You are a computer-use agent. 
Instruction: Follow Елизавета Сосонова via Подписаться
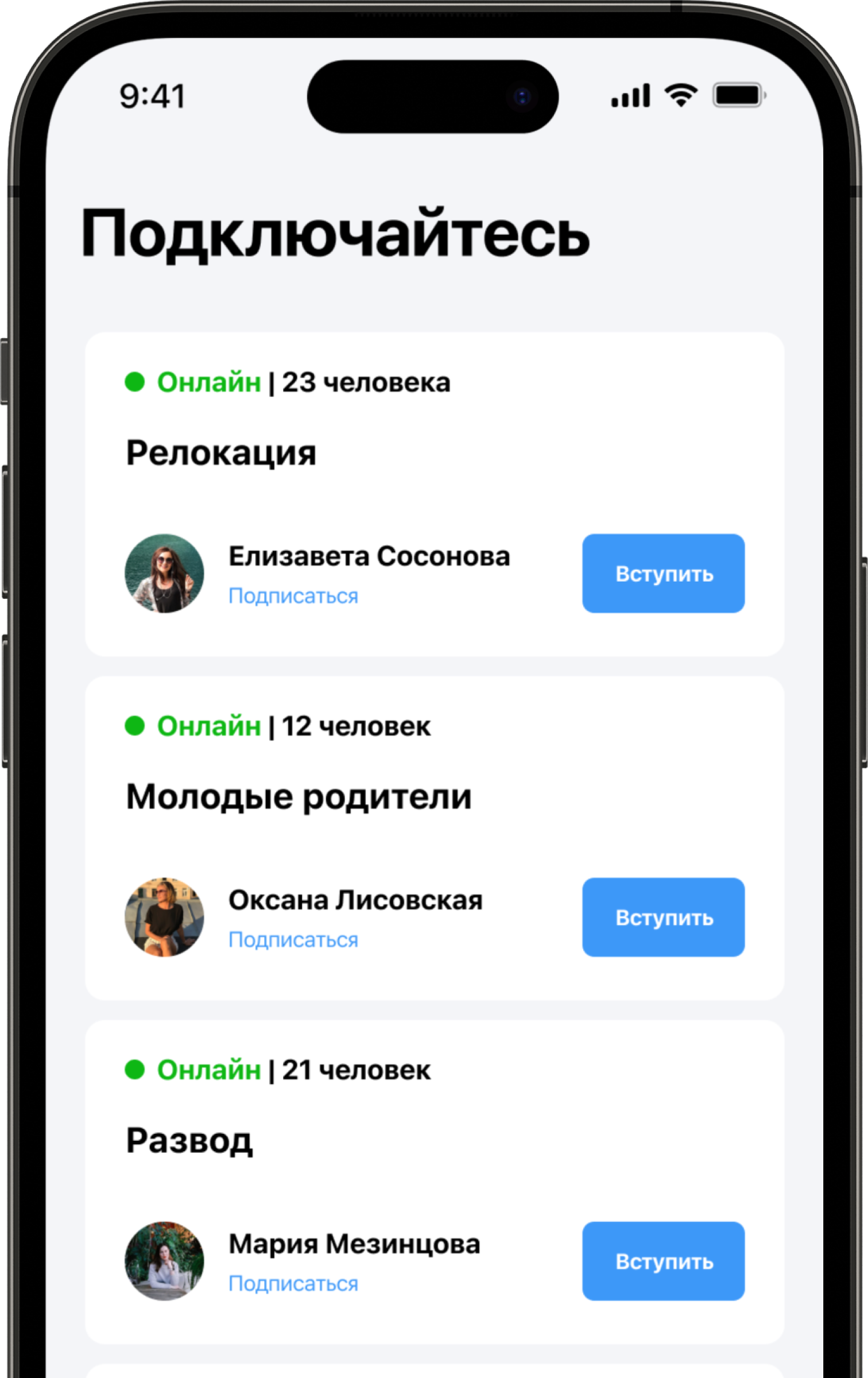pyautogui.click(x=293, y=596)
